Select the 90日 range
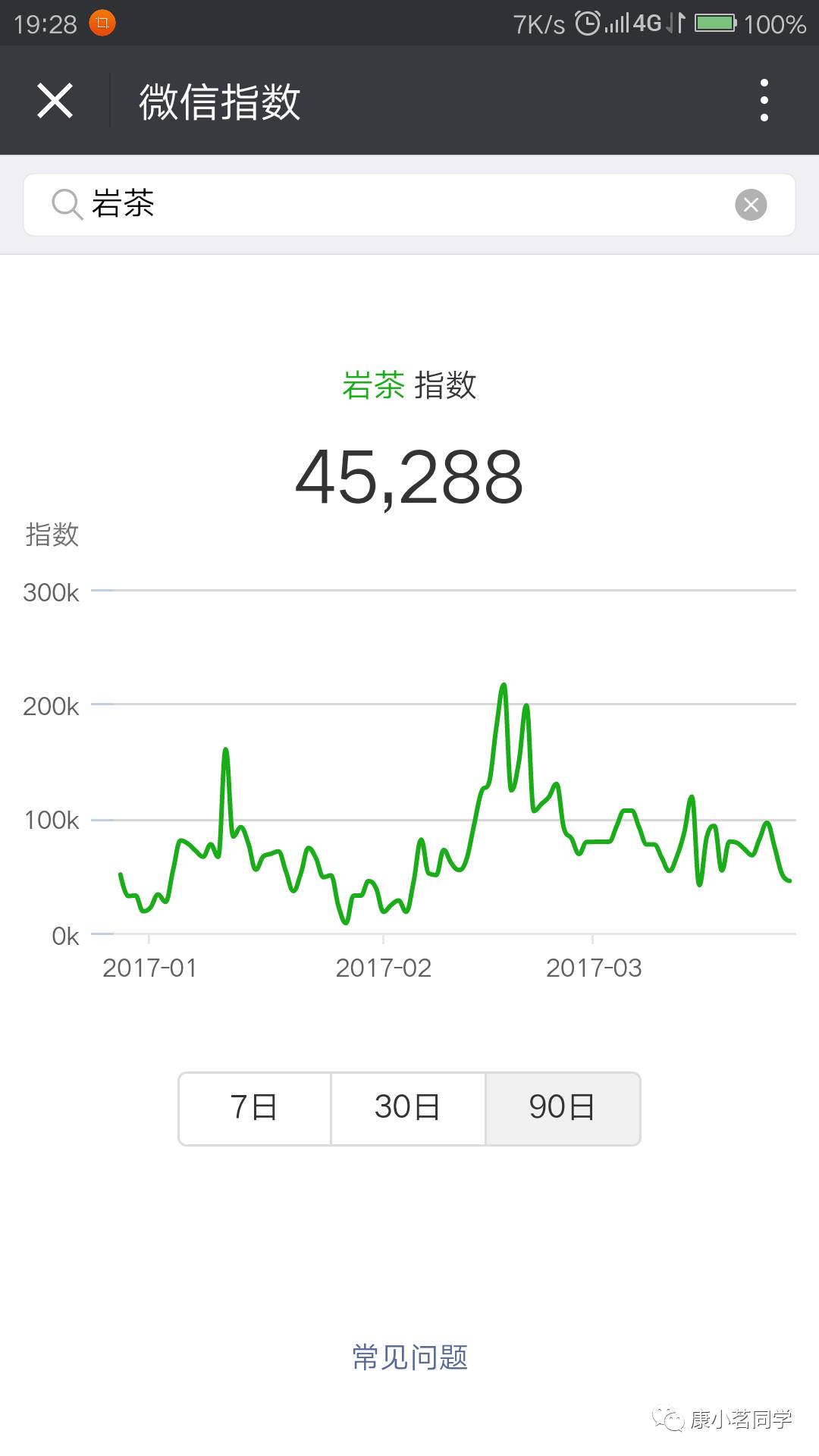819x1456 pixels. 563,1108
